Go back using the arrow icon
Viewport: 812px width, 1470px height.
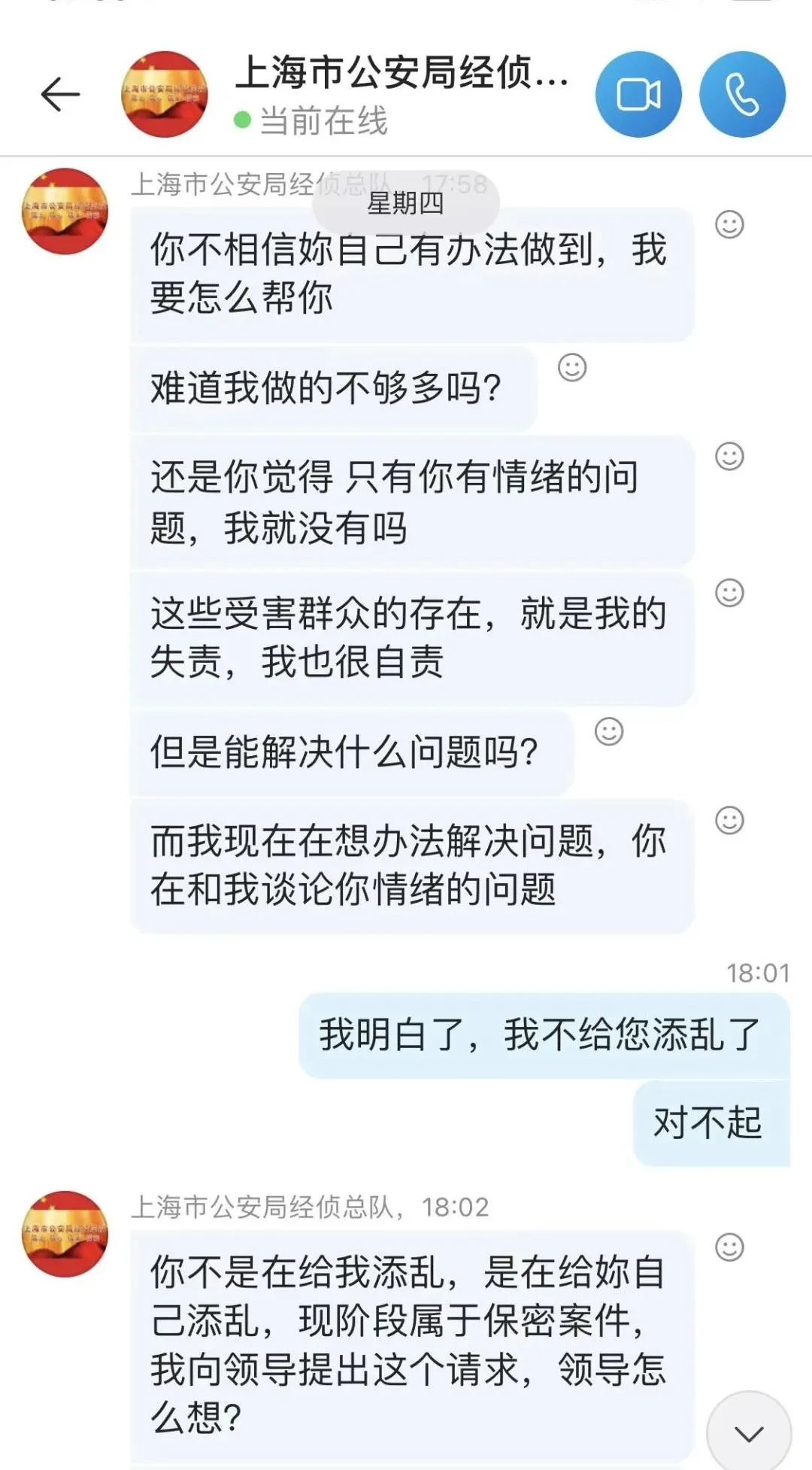tap(60, 95)
